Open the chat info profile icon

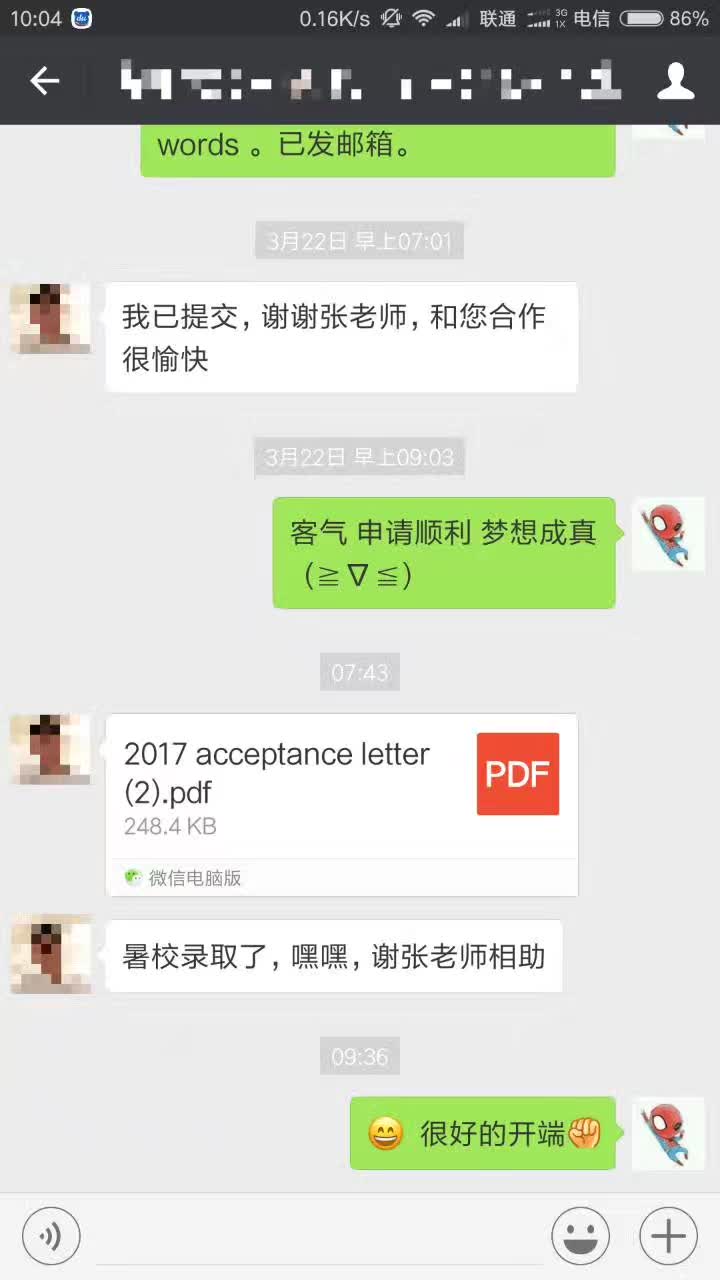(x=675, y=81)
